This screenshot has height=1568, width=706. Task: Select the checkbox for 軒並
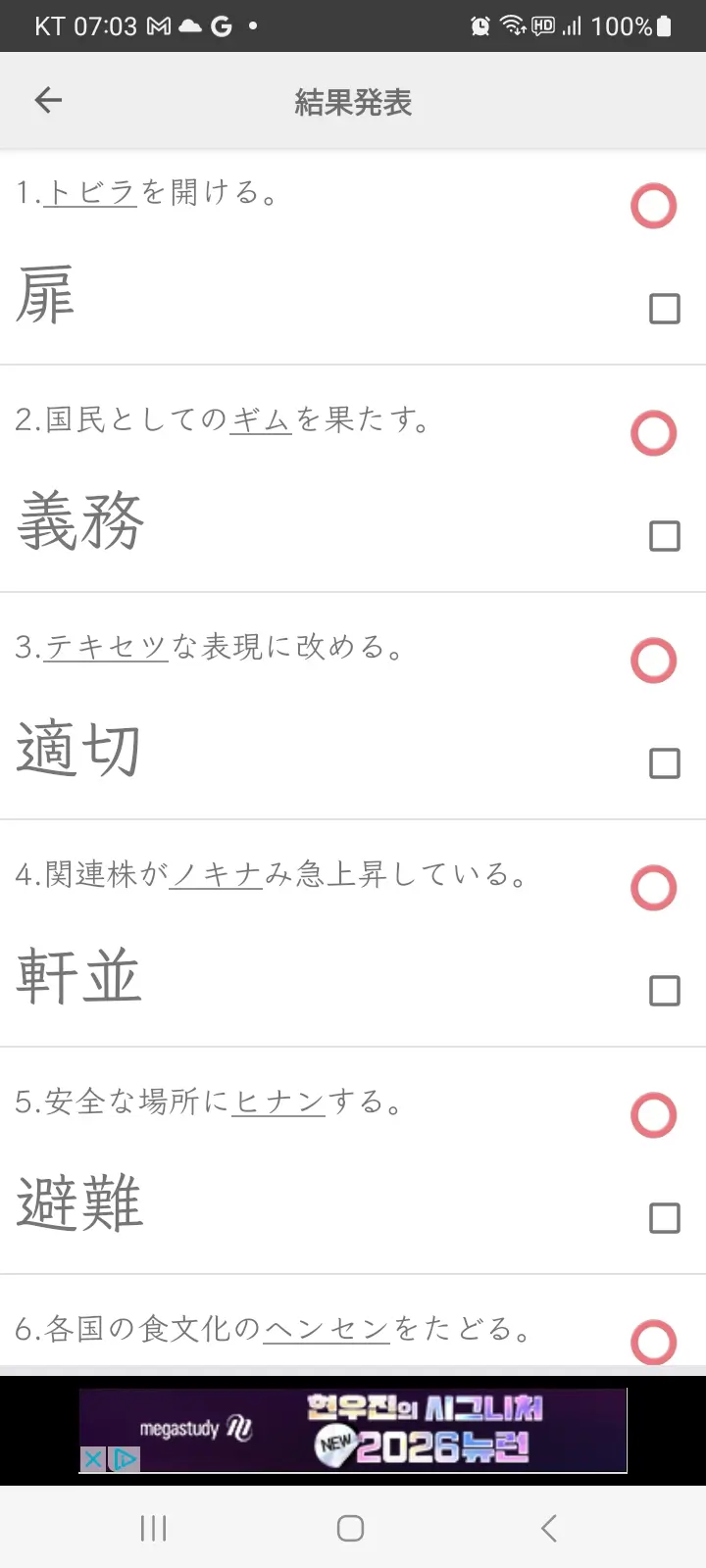[665, 991]
